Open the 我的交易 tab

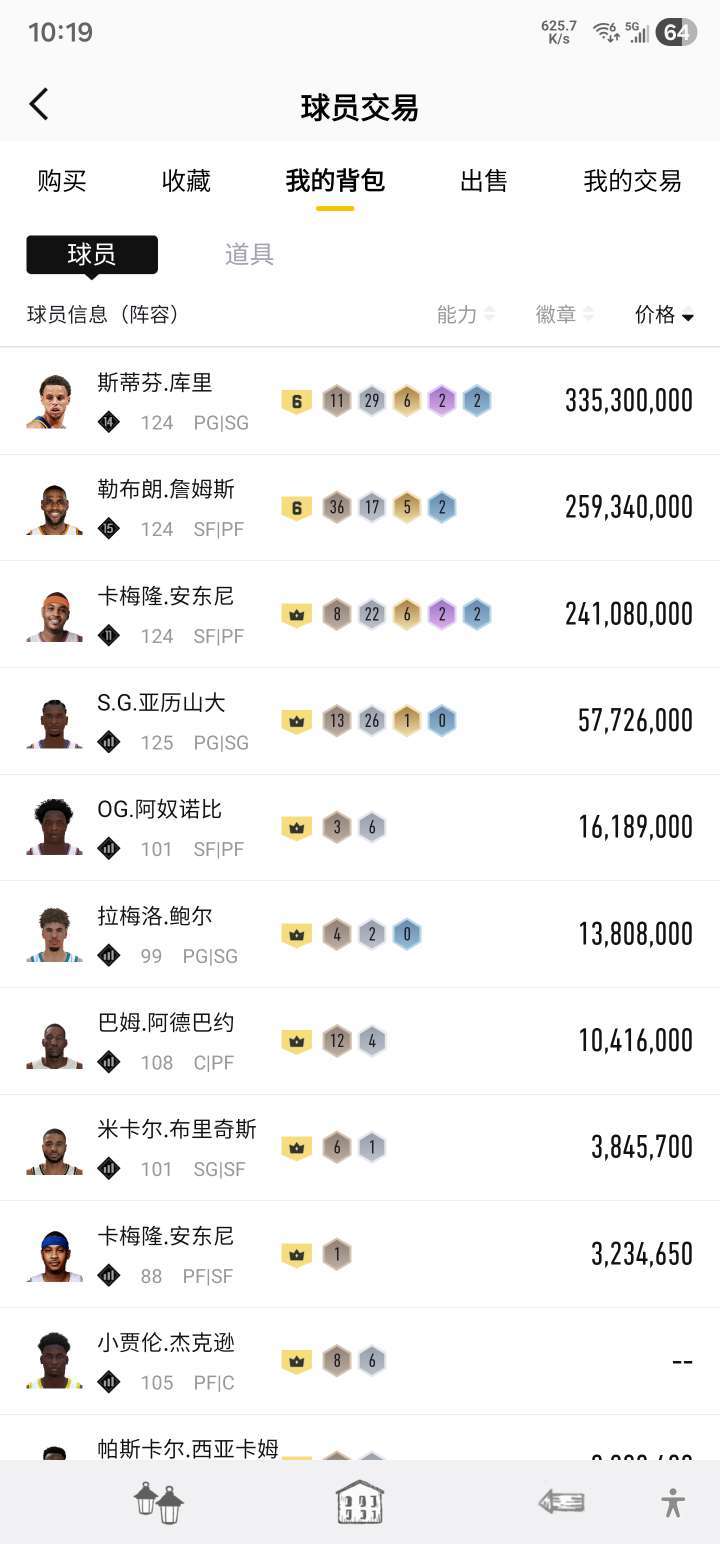632,181
